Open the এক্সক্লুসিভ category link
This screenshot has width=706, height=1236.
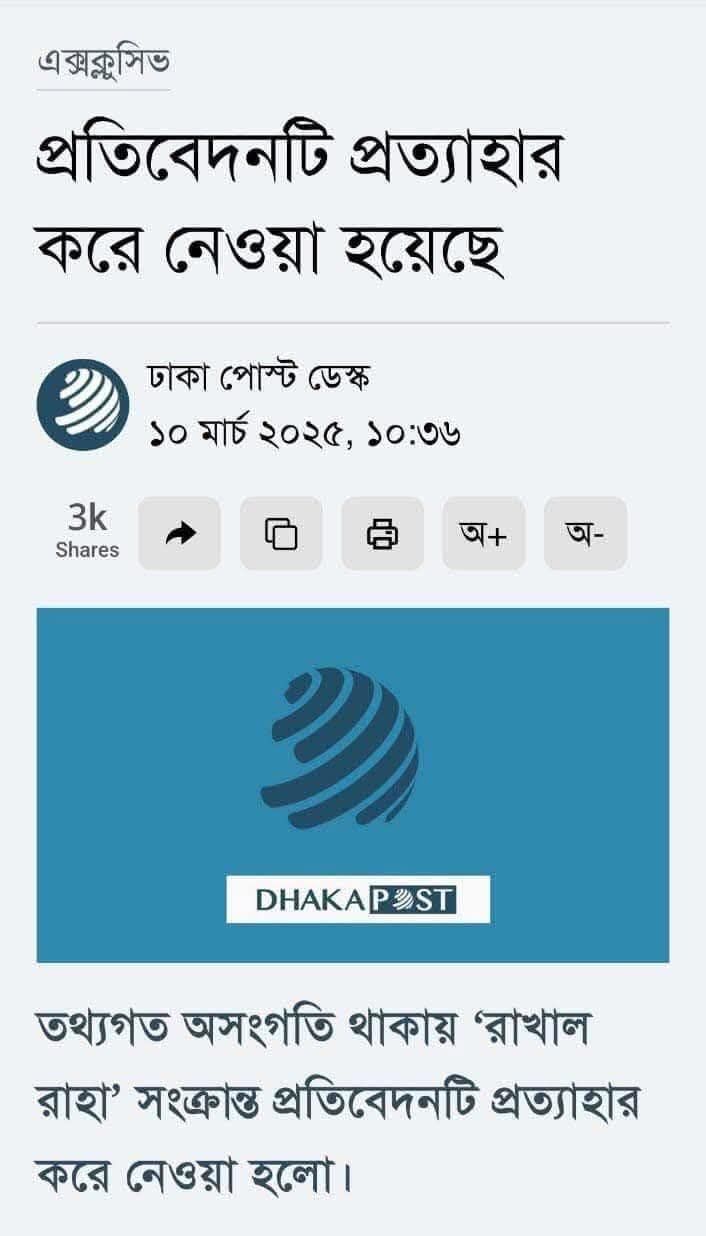pos(103,63)
